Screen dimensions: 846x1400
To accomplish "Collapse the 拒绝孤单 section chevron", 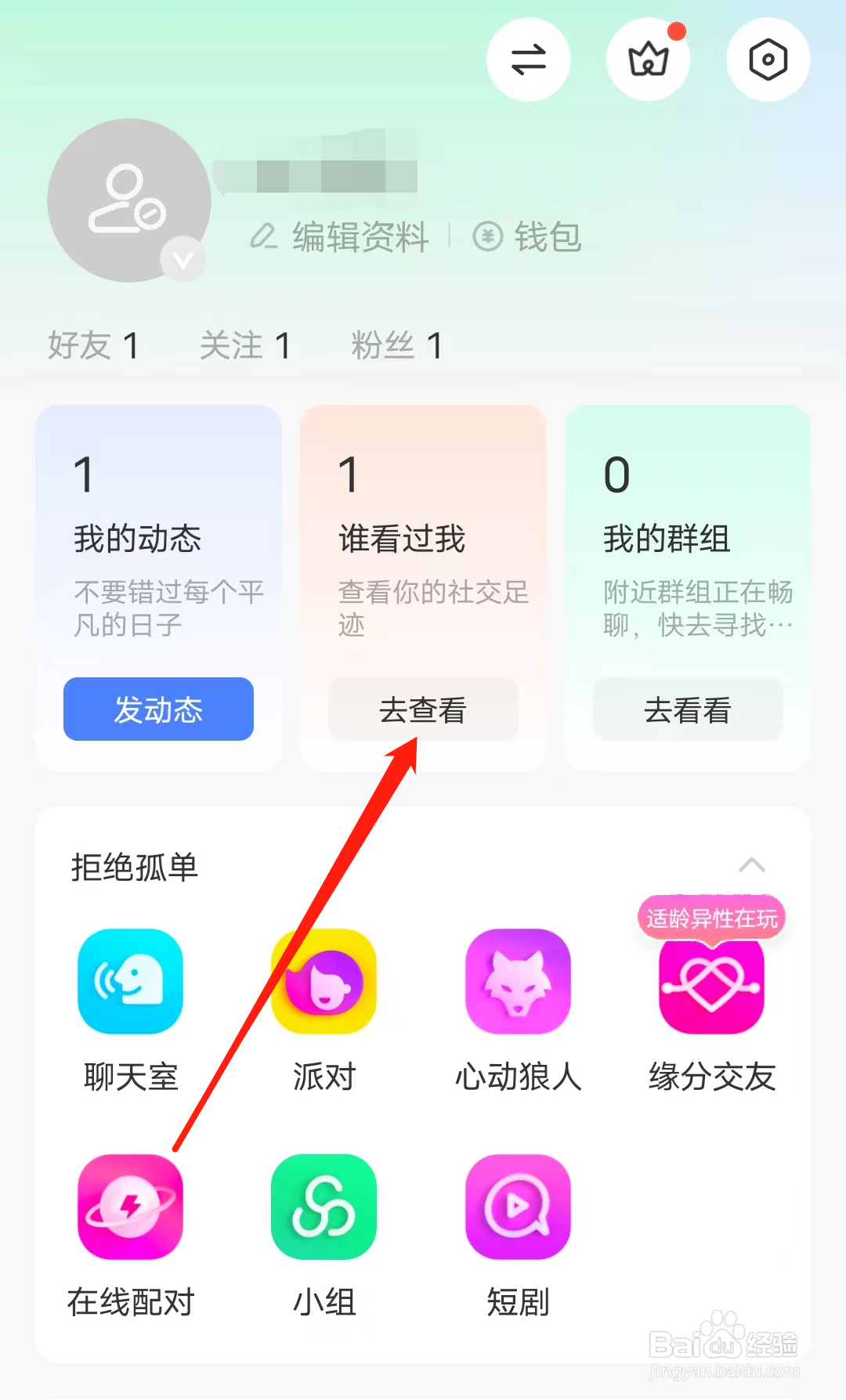I will 752,864.
